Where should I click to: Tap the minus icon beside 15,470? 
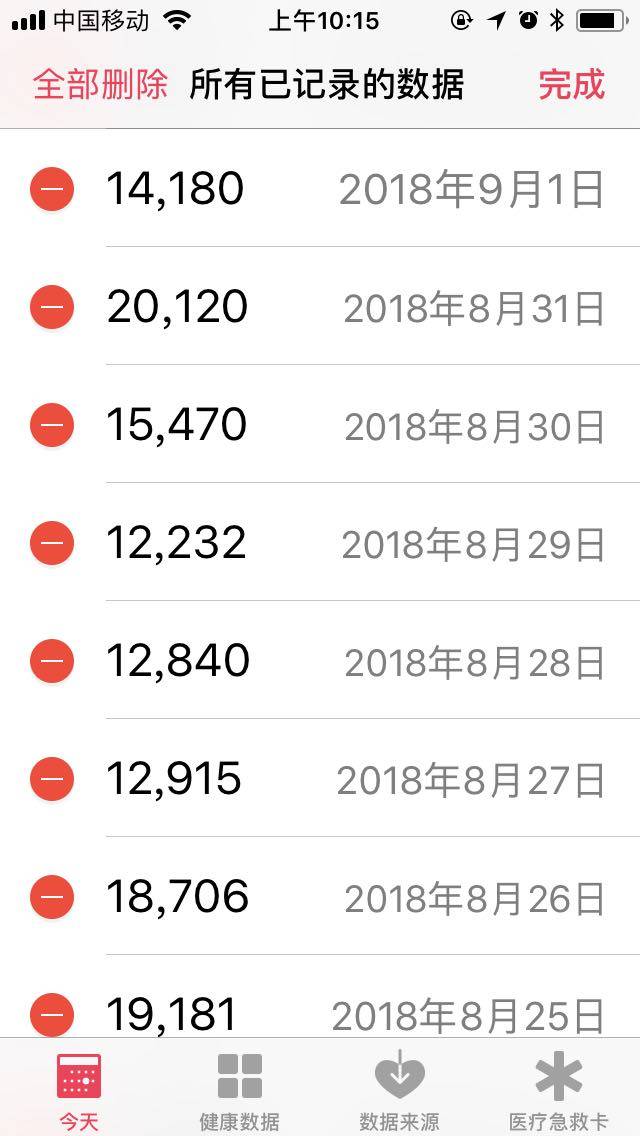point(52,424)
